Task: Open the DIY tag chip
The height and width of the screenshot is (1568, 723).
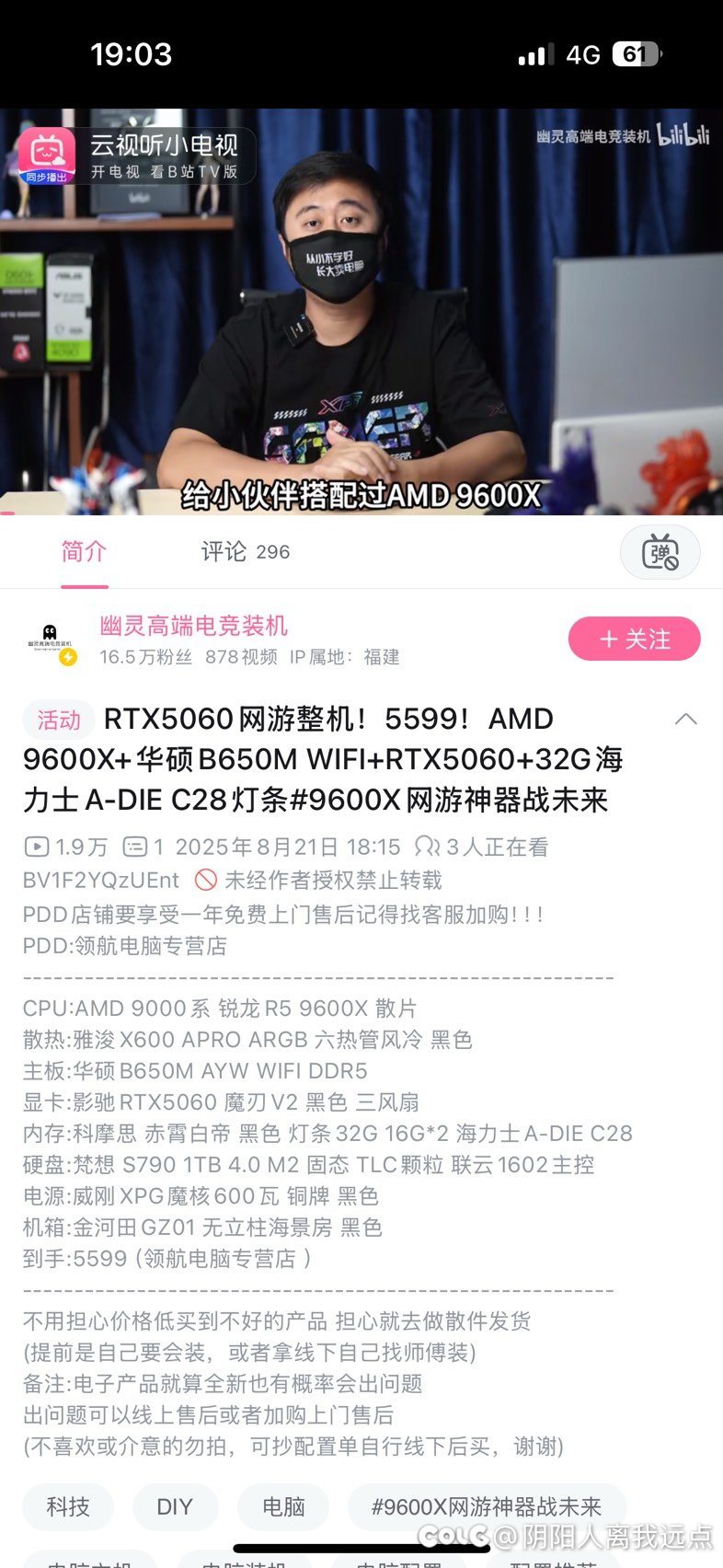Action: pos(175,1506)
